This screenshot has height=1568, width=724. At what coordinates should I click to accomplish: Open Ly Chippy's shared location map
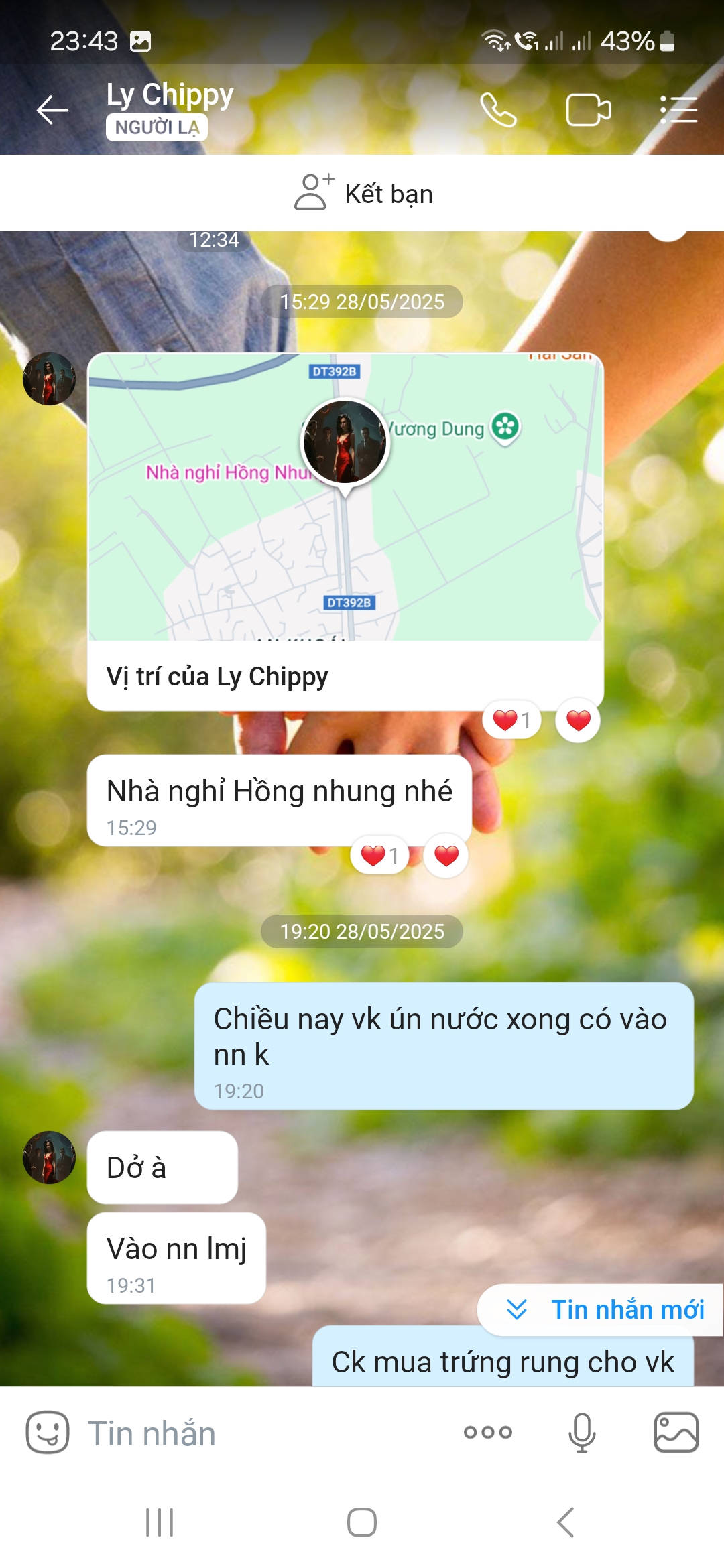[x=345, y=497]
